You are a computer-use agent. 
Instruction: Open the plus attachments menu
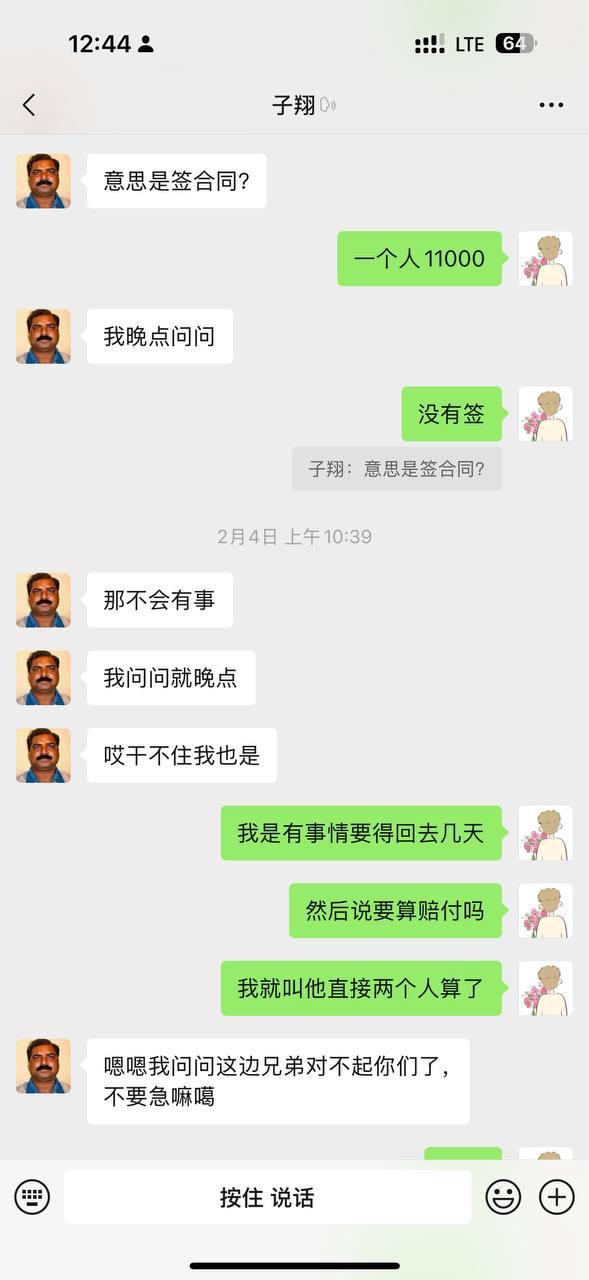click(557, 1197)
